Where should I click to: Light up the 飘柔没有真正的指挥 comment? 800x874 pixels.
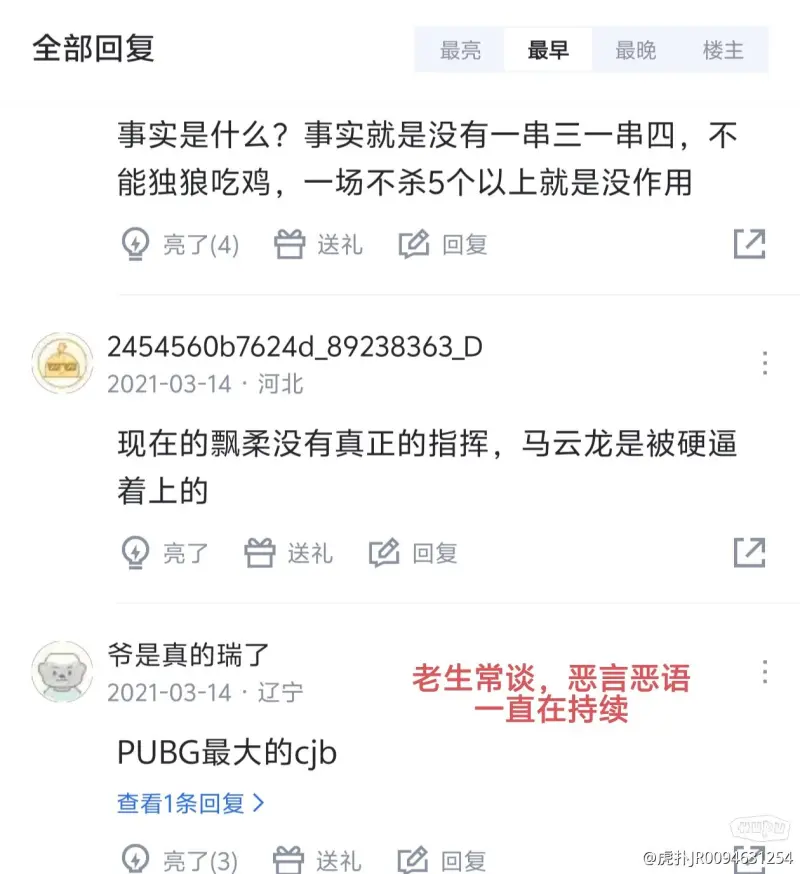165,552
